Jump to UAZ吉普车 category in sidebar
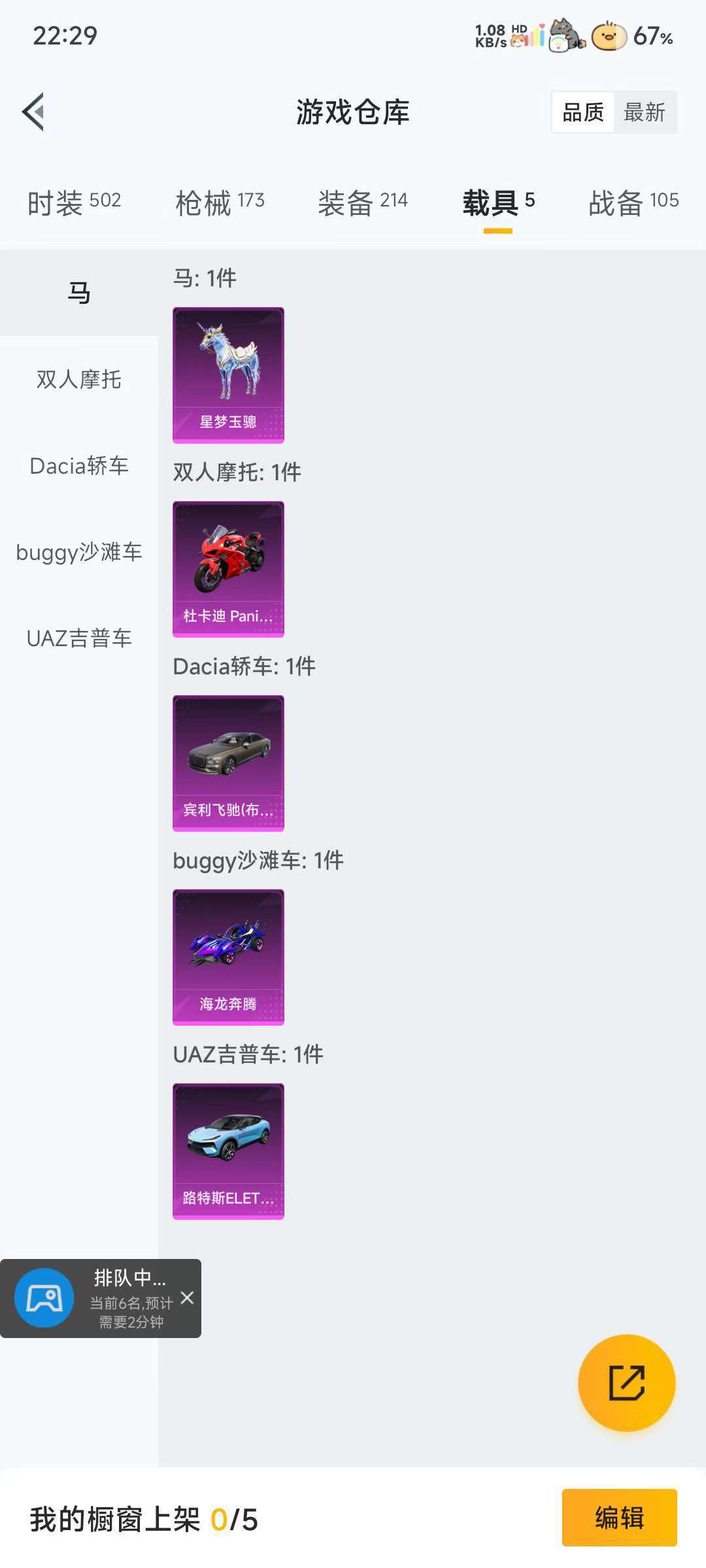 pyautogui.click(x=79, y=638)
